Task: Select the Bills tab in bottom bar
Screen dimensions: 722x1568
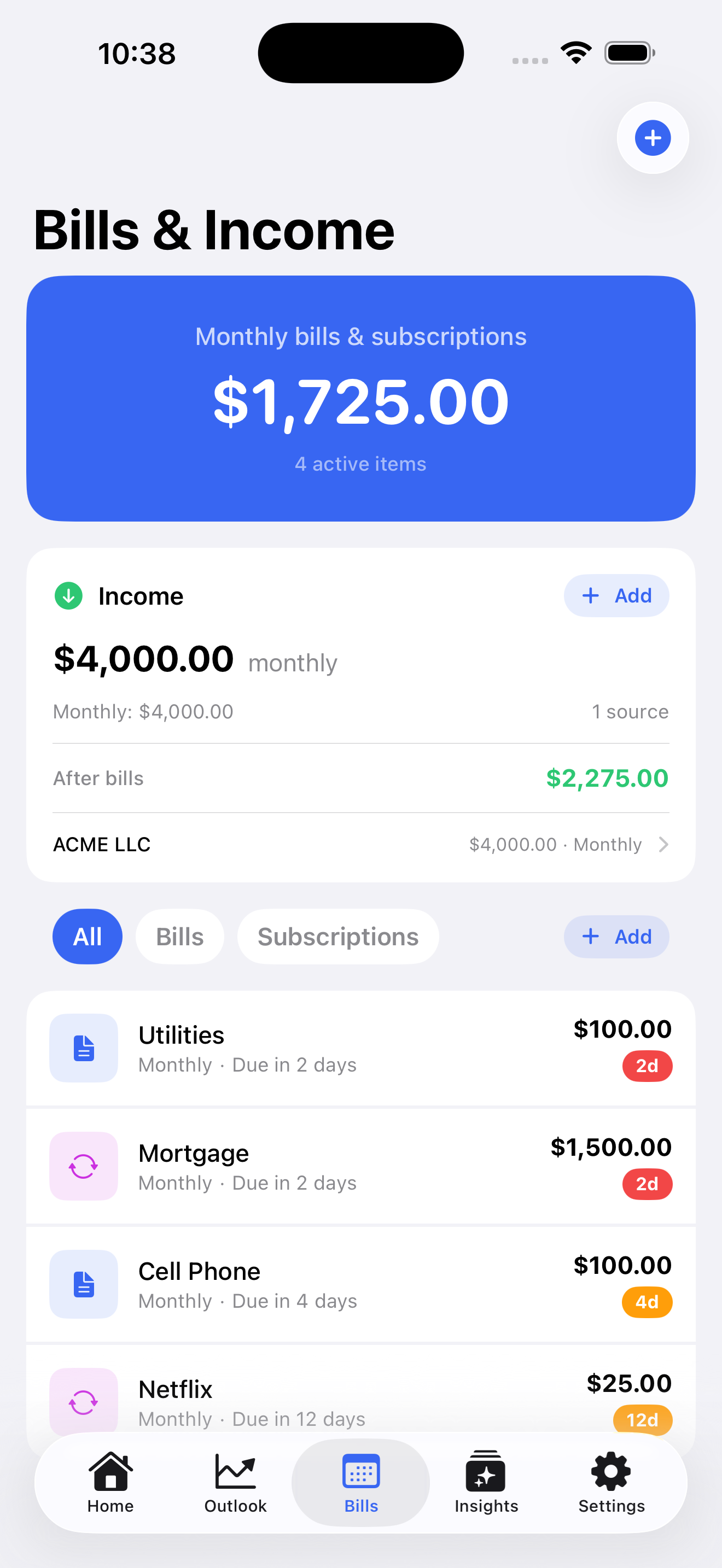Action: point(360,1482)
